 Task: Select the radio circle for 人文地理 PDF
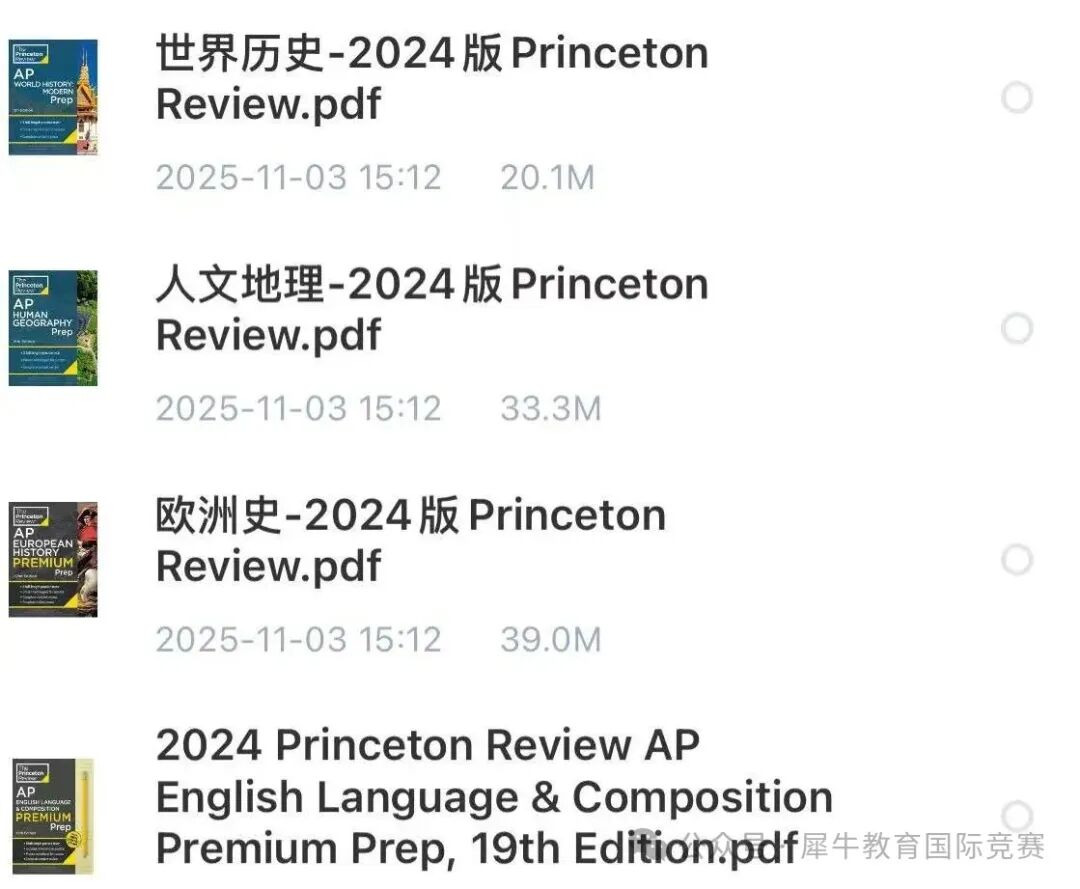pyautogui.click(x=1017, y=329)
